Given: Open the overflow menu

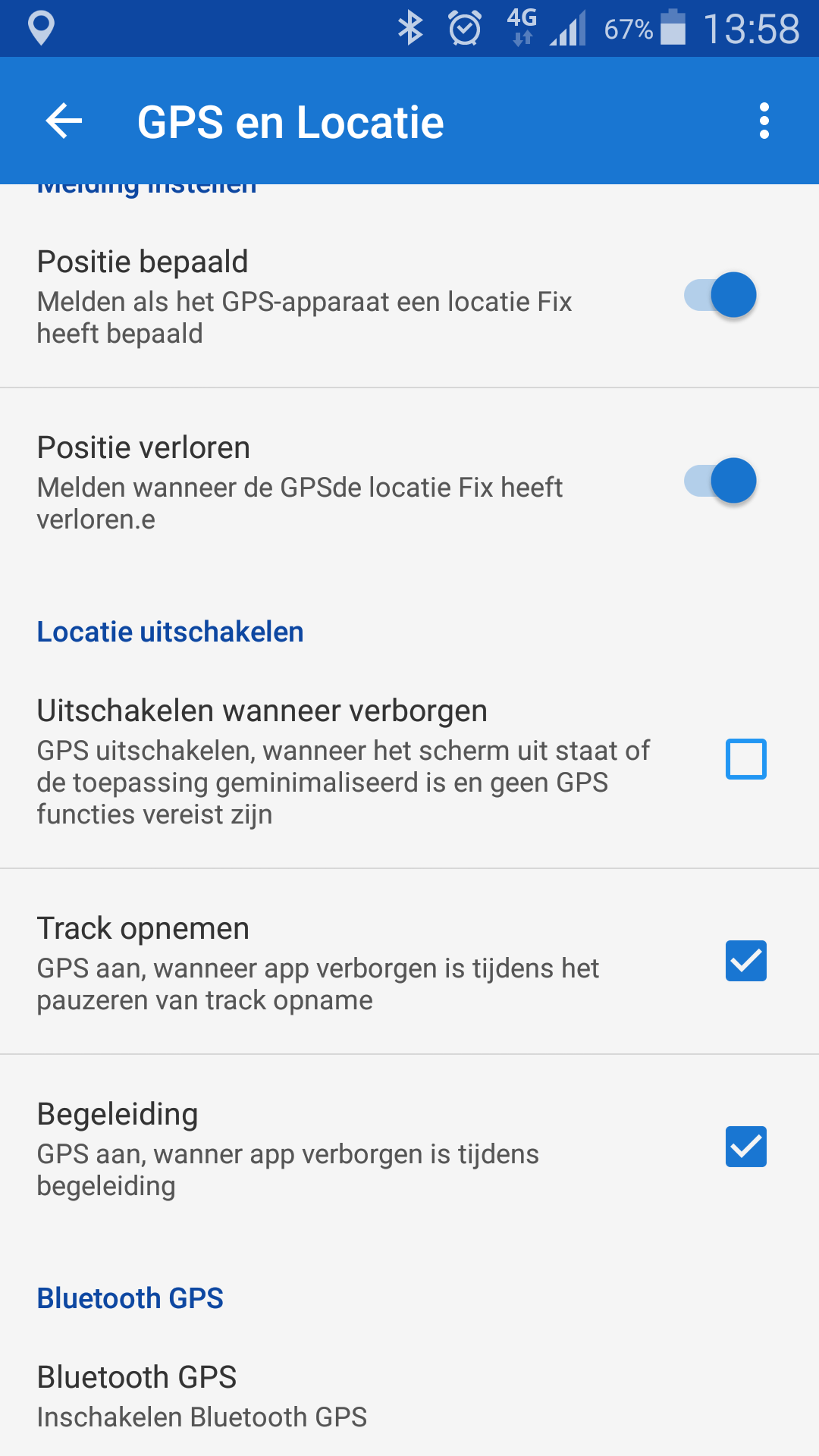Looking at the screenshot, I should pyautogui.click(x=764, y=121).
